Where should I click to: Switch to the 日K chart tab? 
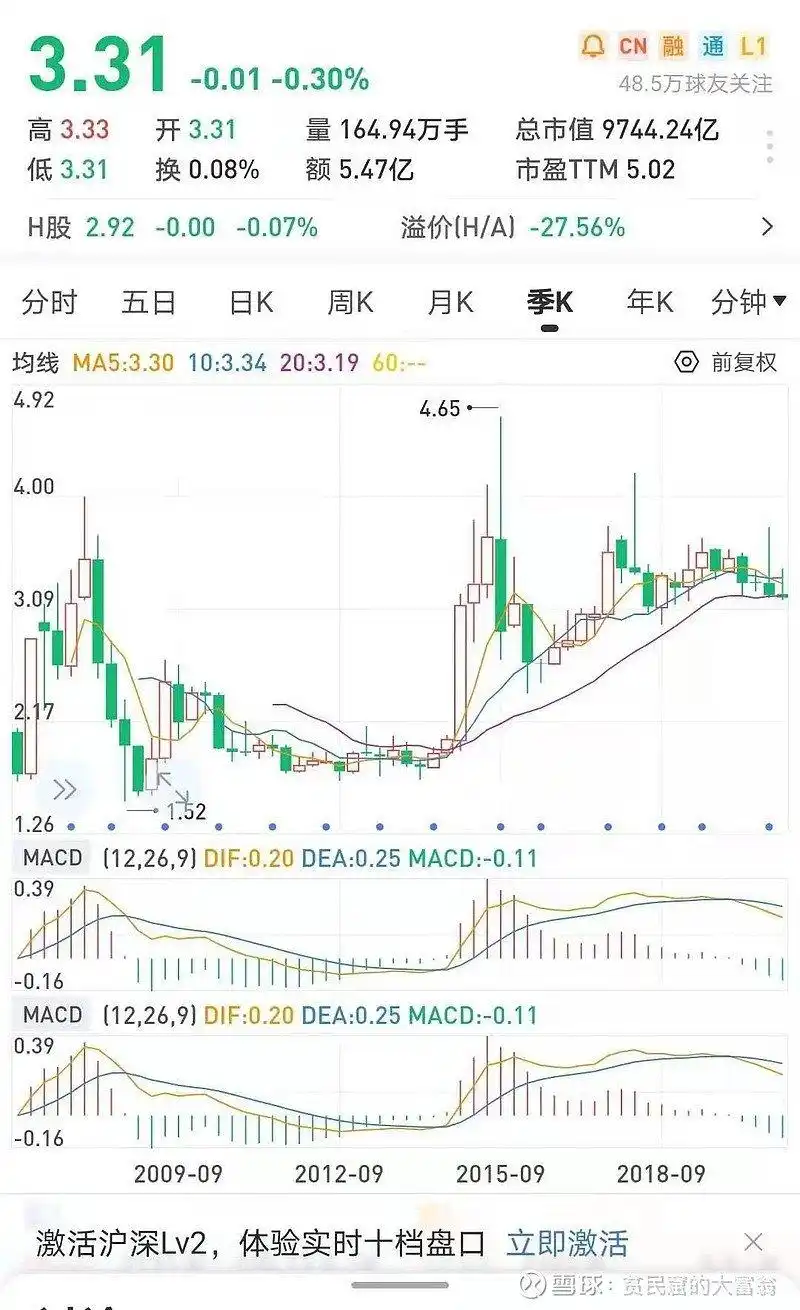point(252,302)
